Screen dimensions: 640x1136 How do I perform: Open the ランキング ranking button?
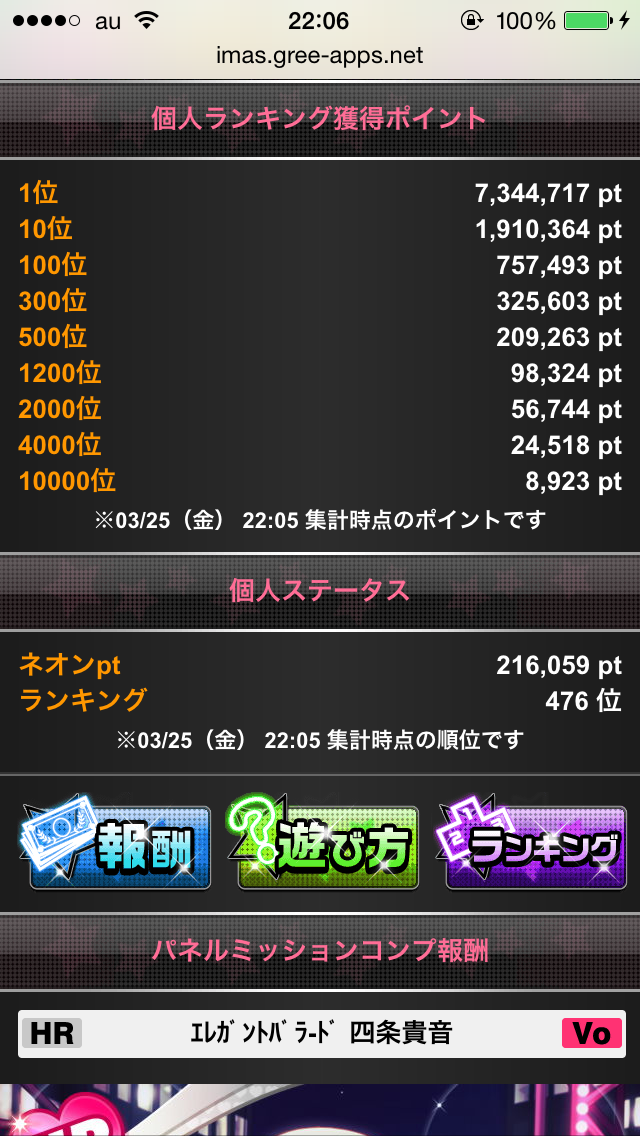pos(535,846)
